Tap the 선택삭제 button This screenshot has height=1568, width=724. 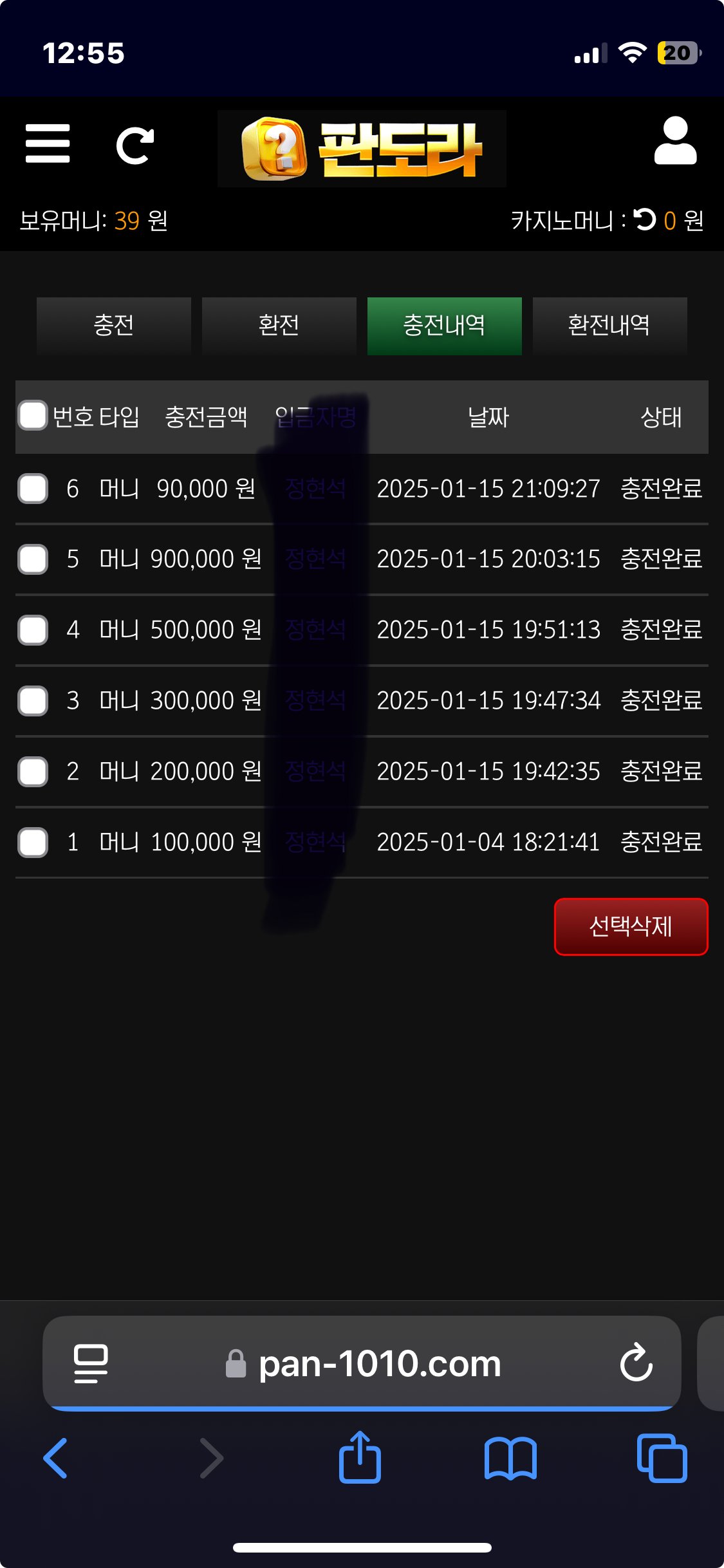click(631, 926)
